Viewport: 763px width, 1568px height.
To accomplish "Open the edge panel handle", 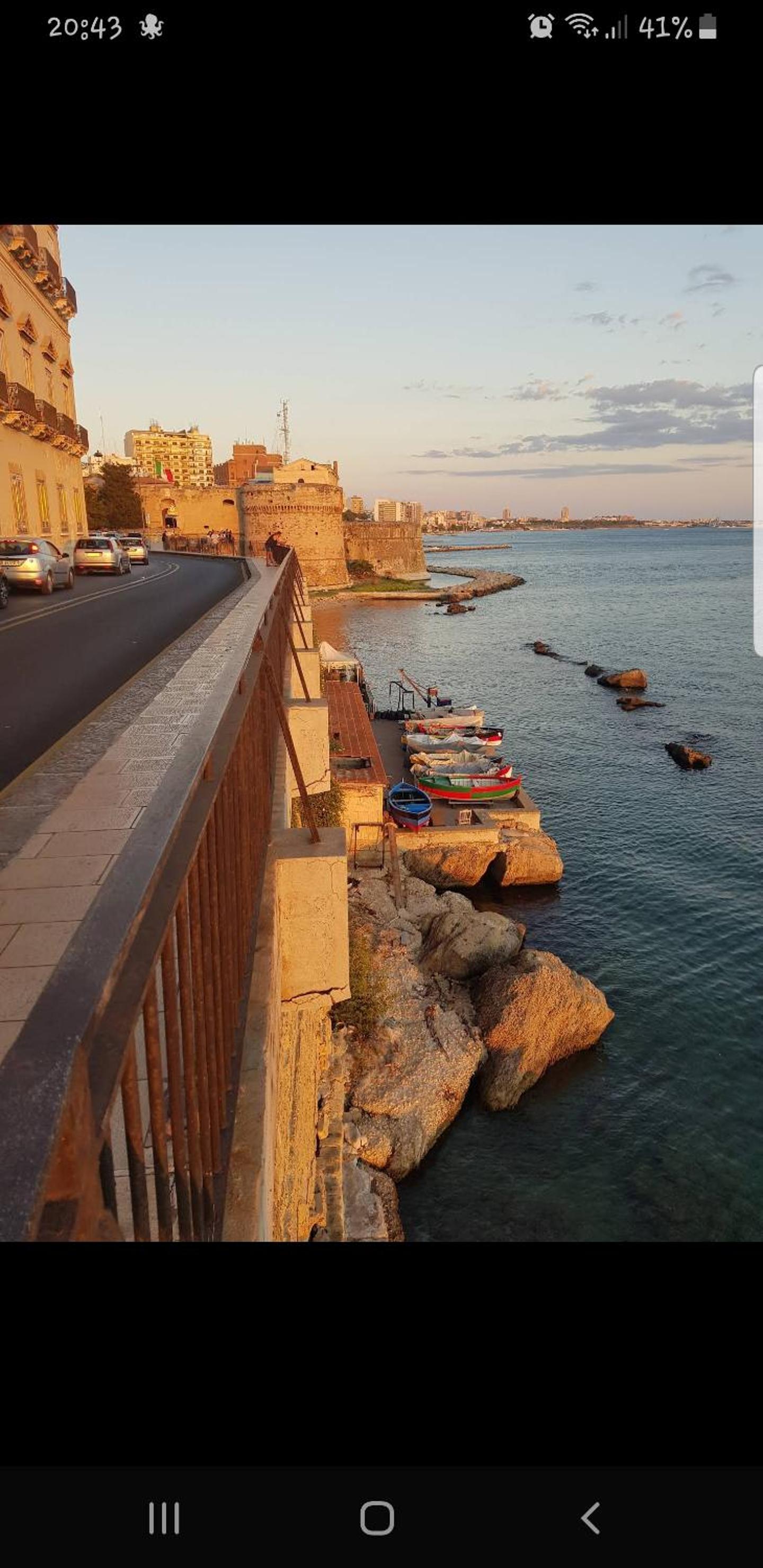I will point(758,510).
